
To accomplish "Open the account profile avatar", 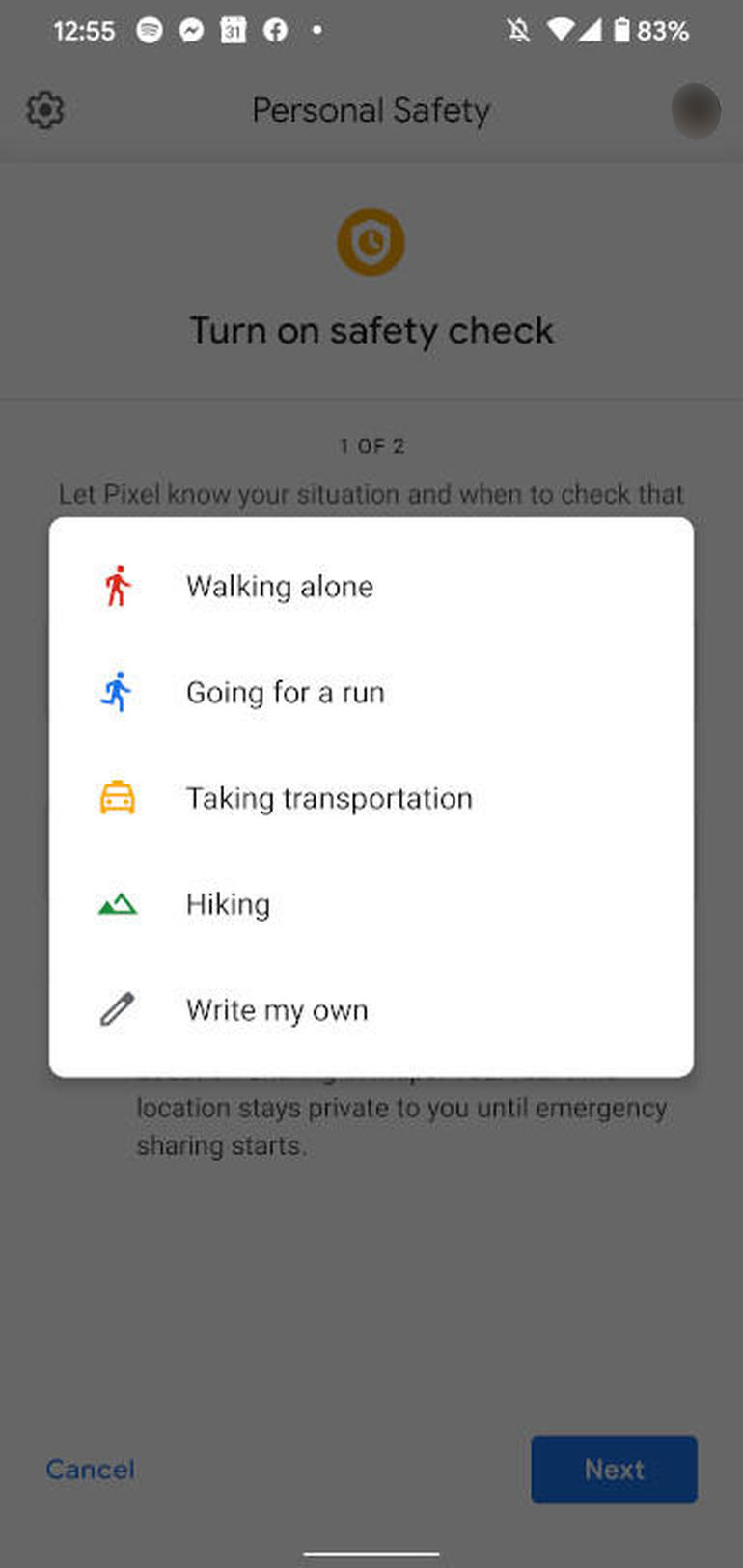I will pyautogui.click(x=696, y=110).
